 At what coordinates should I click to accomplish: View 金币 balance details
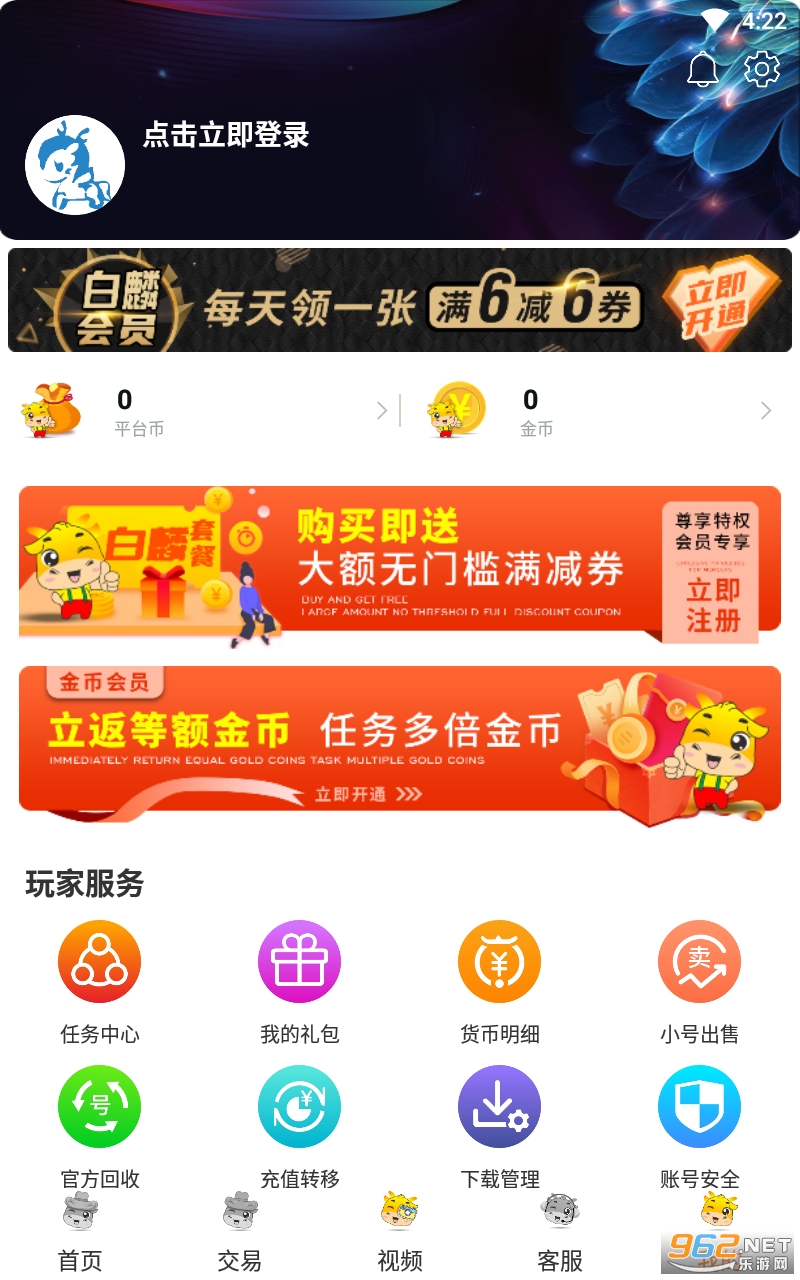tap(600, 410)
